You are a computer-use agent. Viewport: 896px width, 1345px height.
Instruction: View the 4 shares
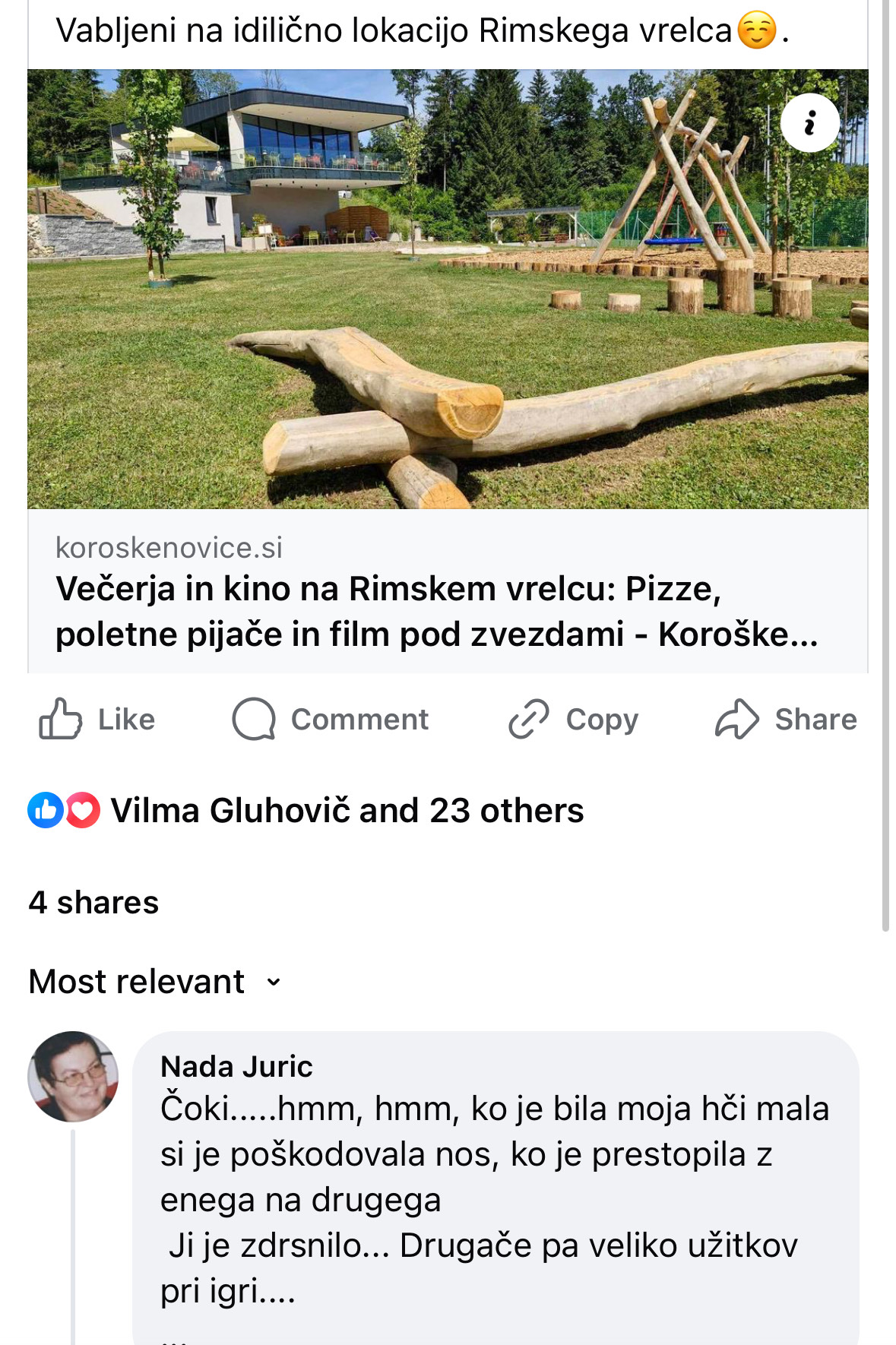93,903
